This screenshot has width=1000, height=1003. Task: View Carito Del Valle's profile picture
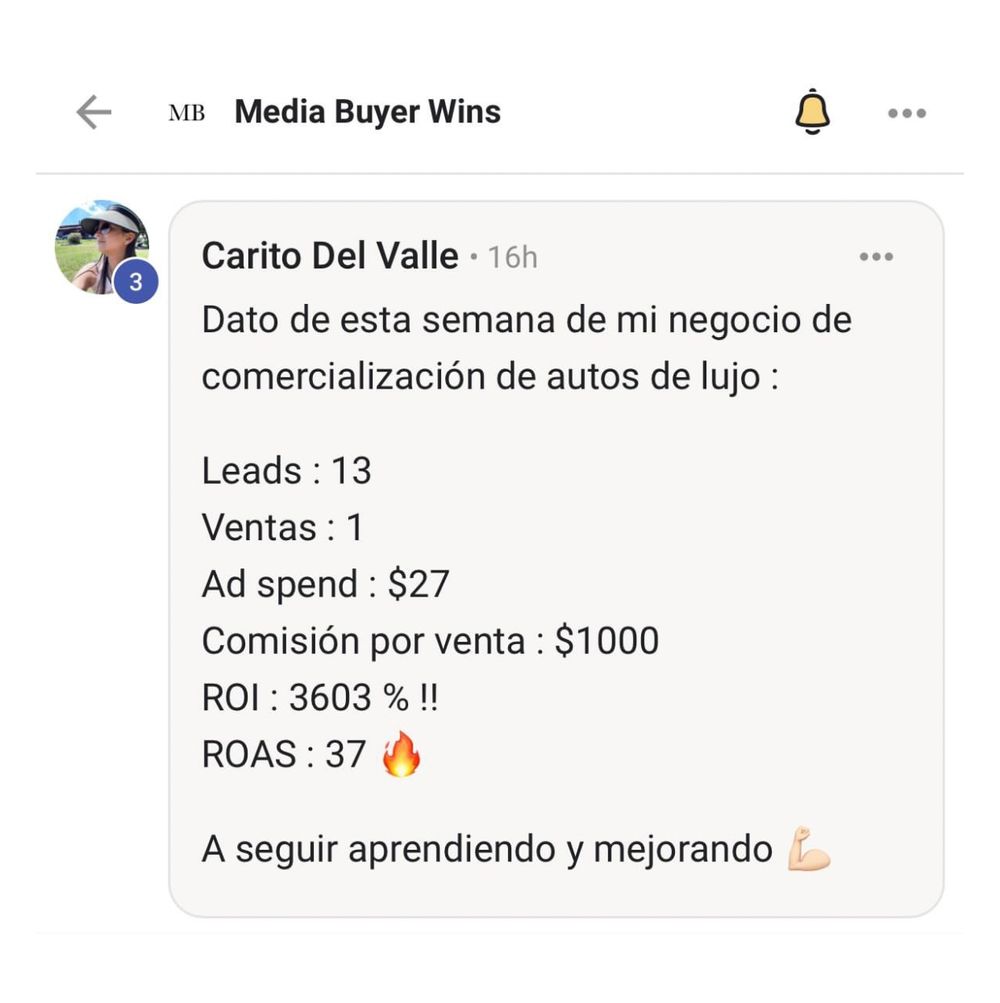pos(101,248)
